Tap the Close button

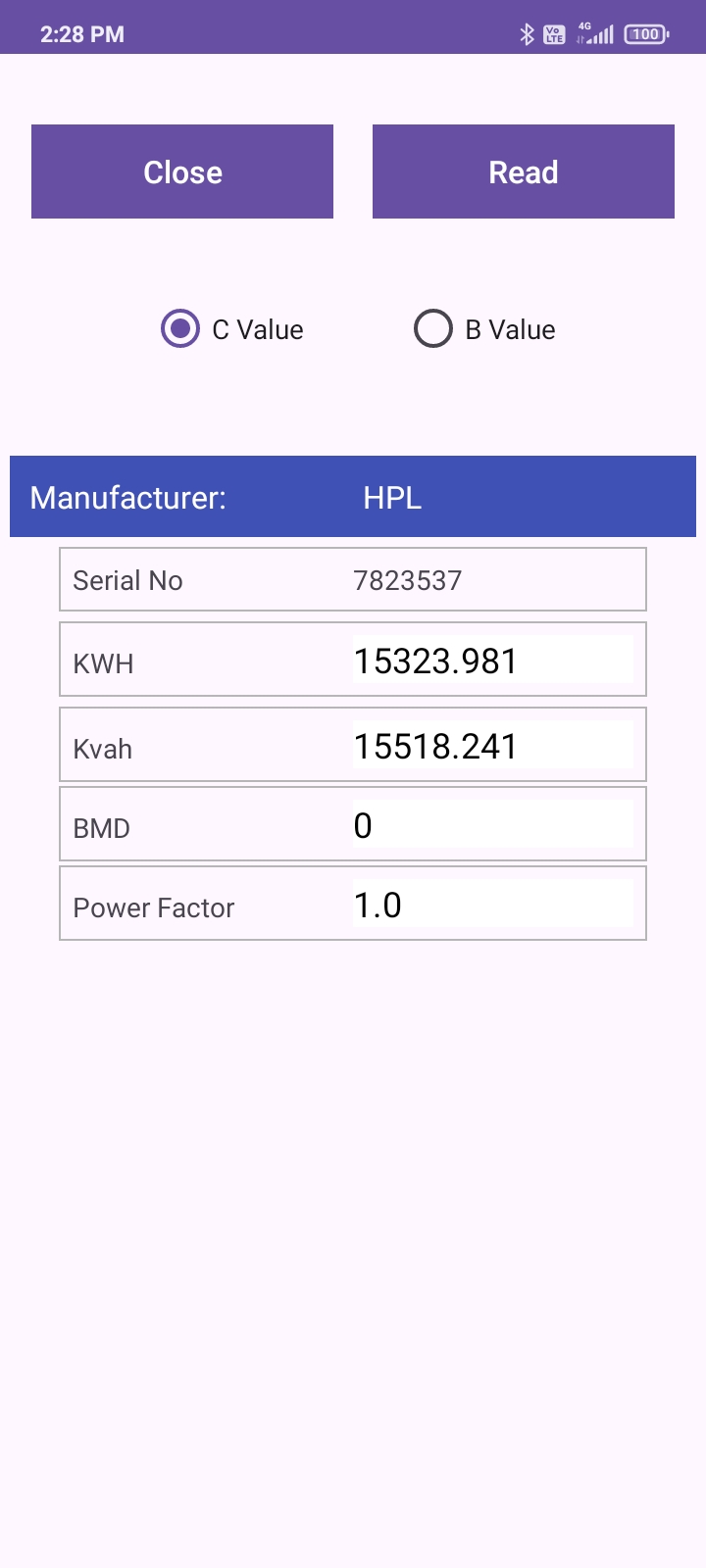click(182, 171)
